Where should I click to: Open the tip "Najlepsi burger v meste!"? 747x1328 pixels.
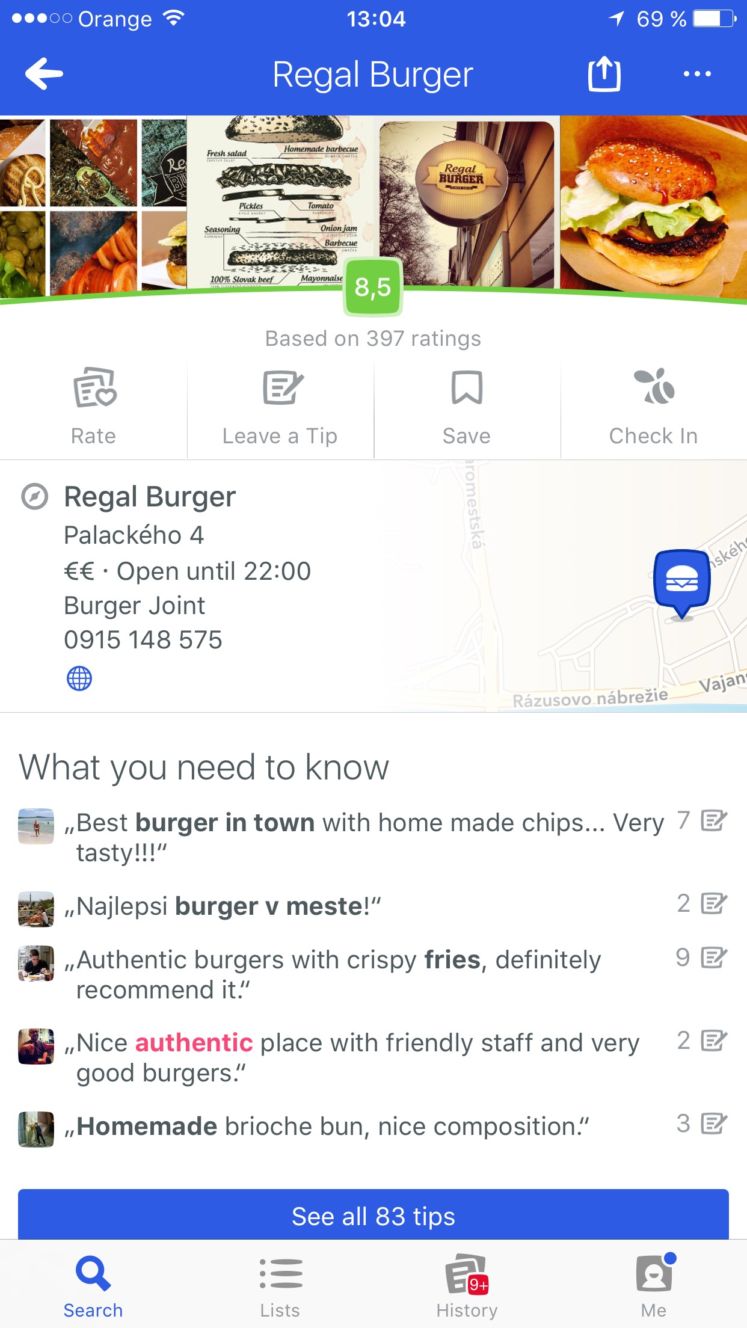373,906
